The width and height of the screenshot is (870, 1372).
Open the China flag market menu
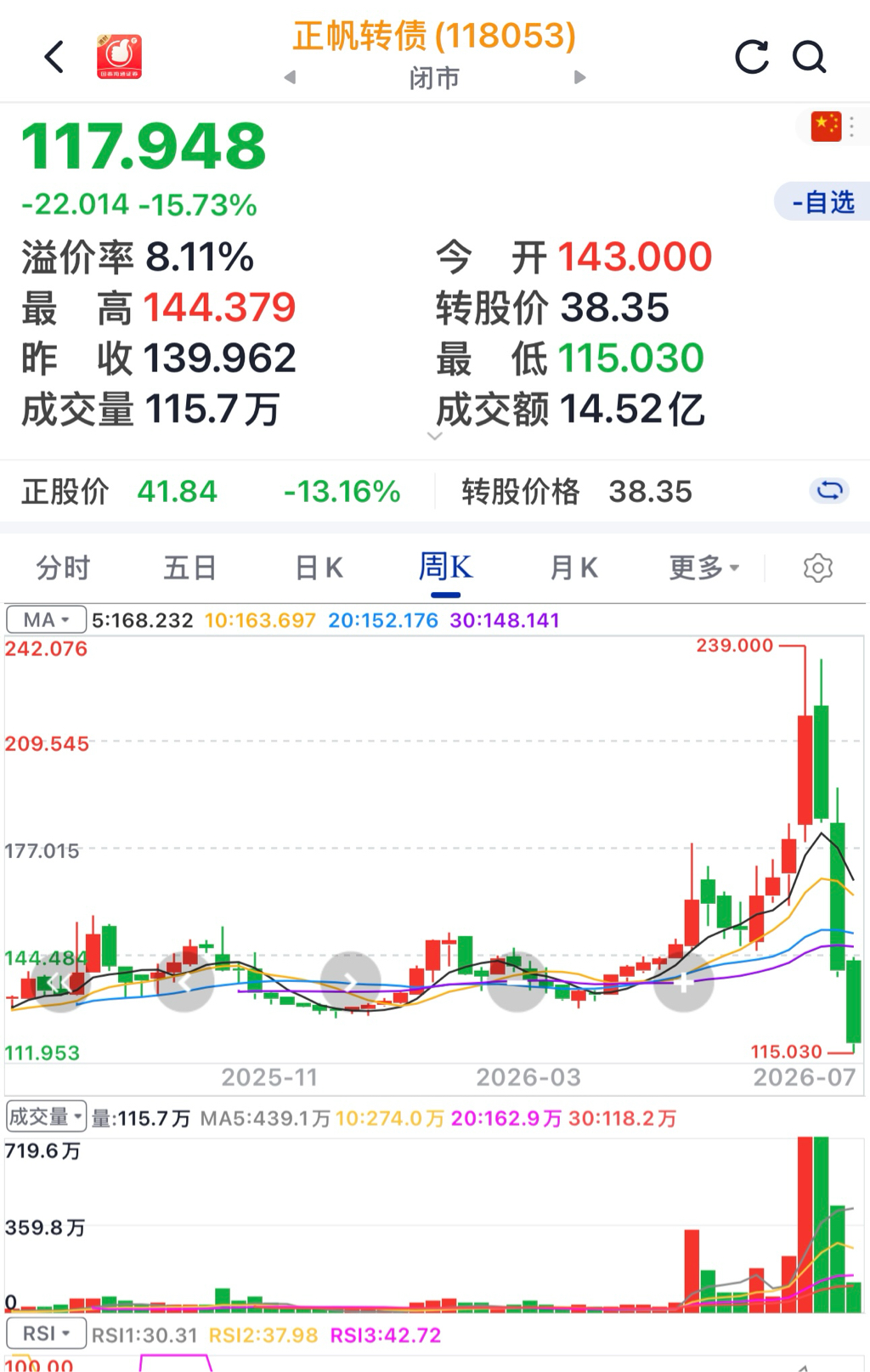832,127
